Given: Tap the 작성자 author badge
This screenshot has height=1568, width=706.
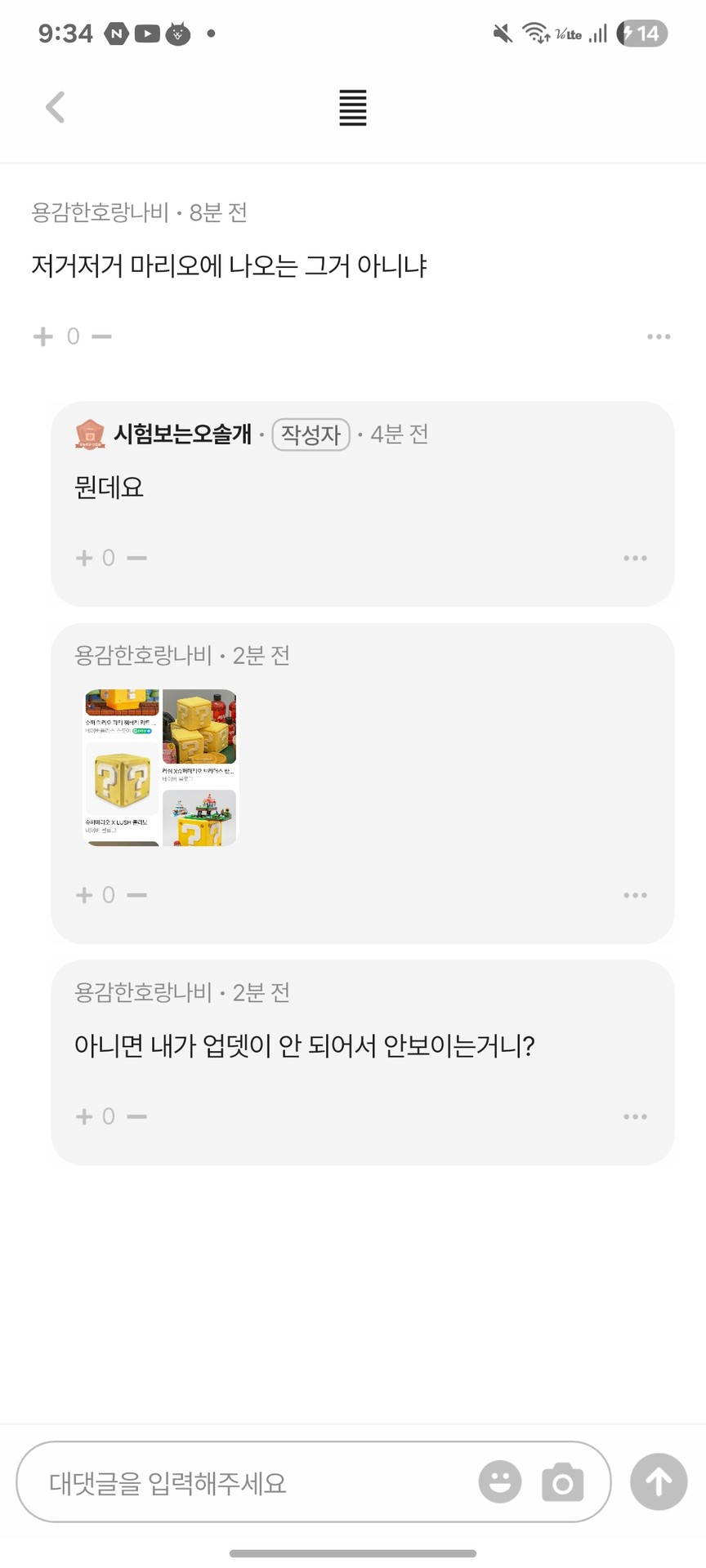Looking at the screenshot, I should (x=311, y=435).
